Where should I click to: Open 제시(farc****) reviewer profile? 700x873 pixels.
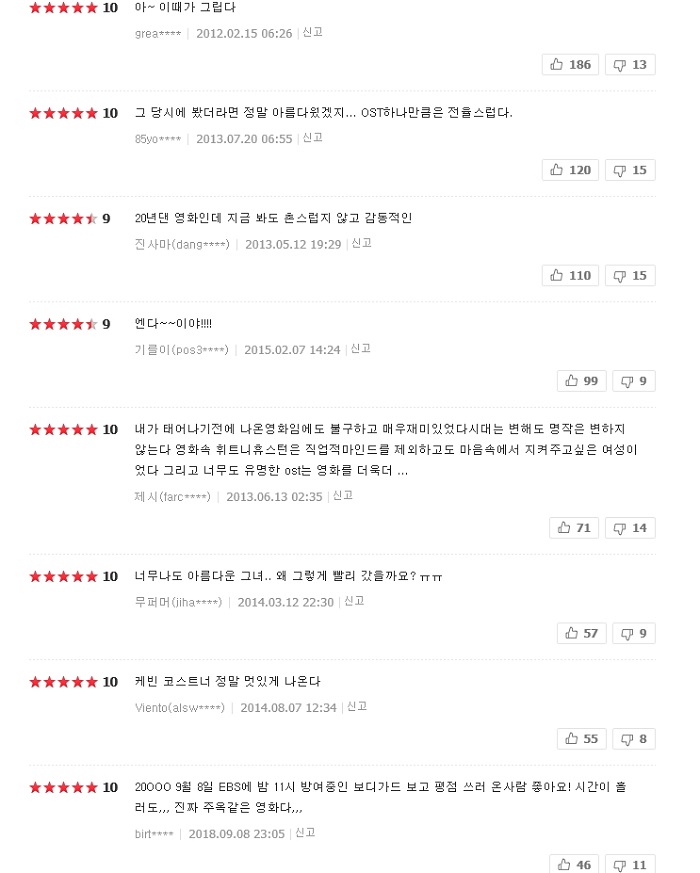(172, 497)
